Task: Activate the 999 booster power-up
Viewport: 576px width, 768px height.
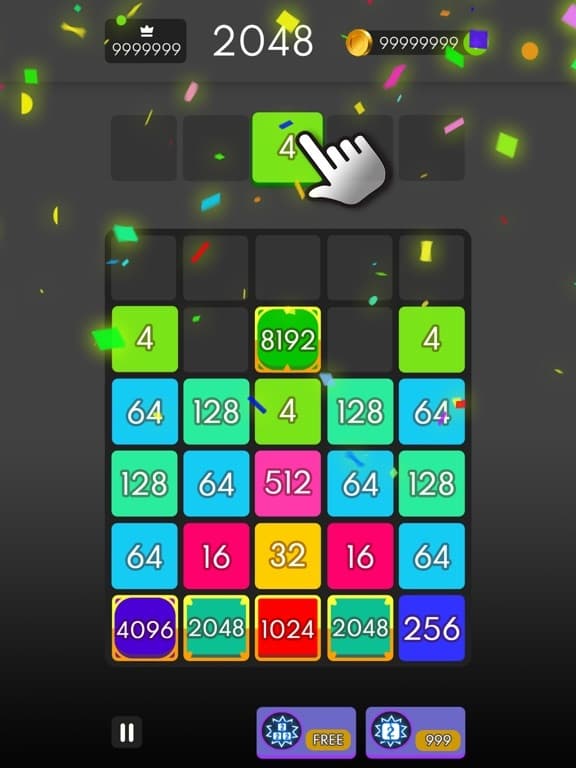Action: click(415, 732)
